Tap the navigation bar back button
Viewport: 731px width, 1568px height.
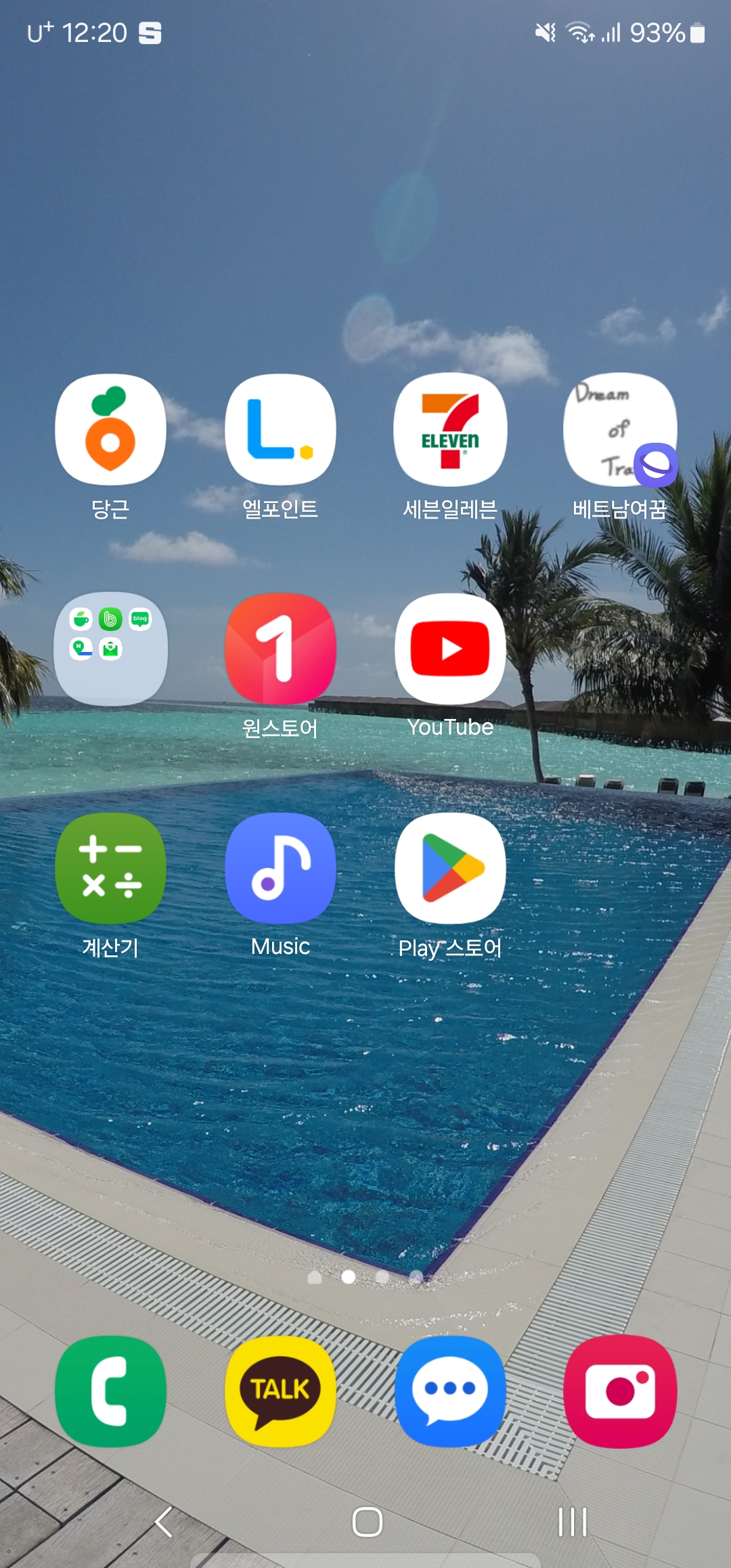point(164,1522)
